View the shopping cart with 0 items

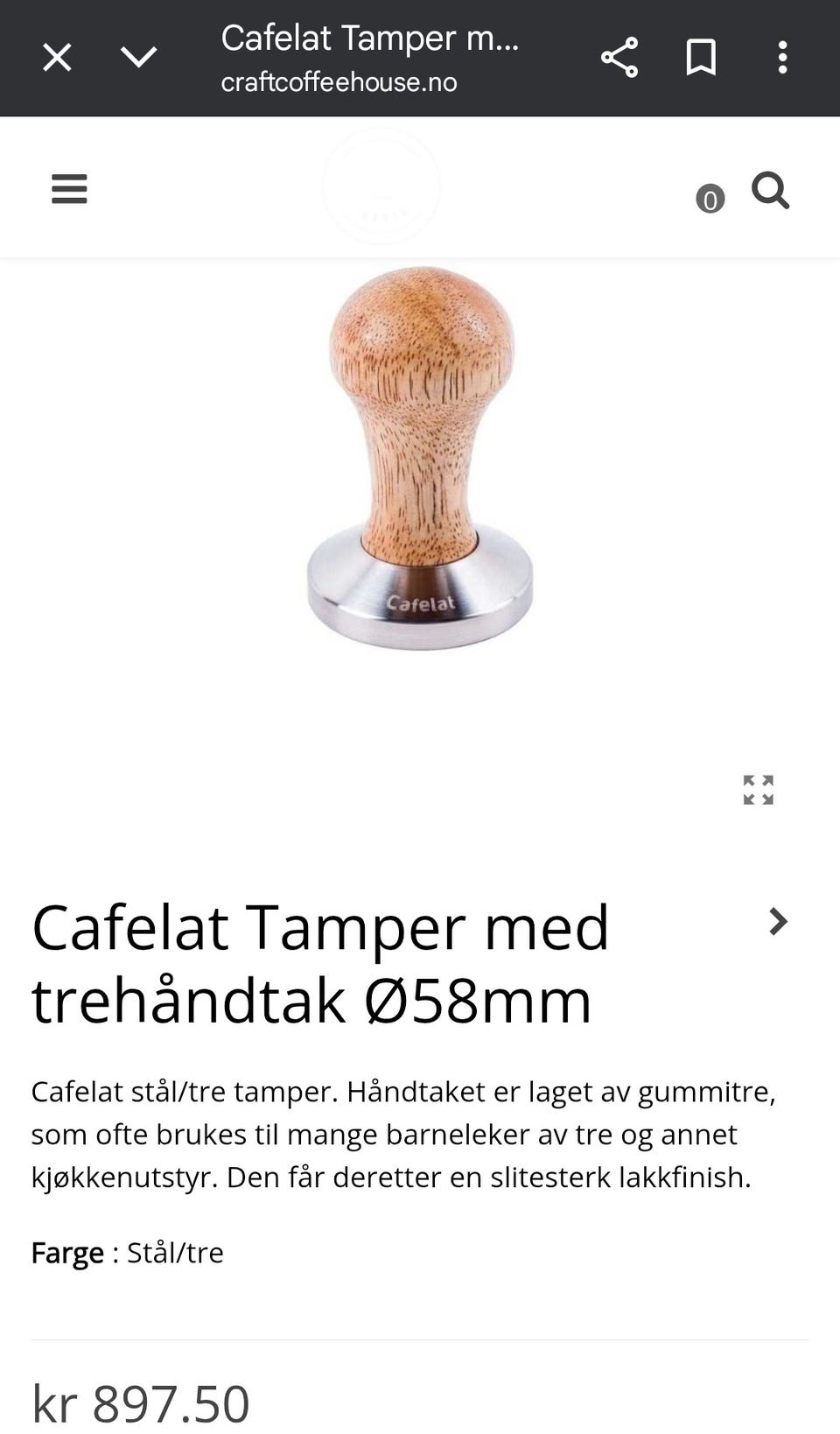pos(710,200)
